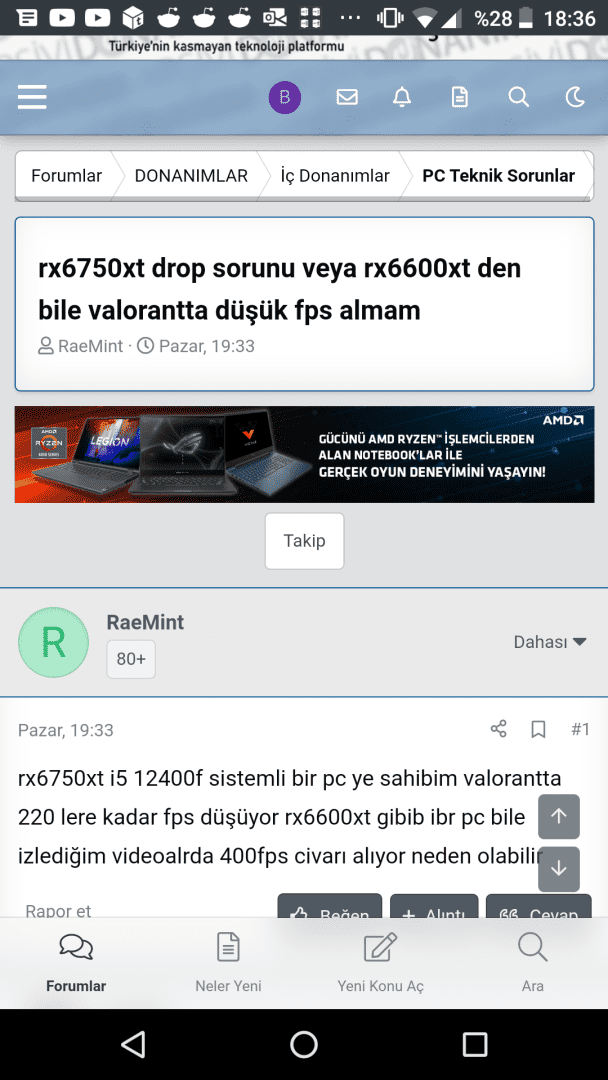Expand the Dahası dropdown
The image size is (608, 1080).
pos(549,642)
